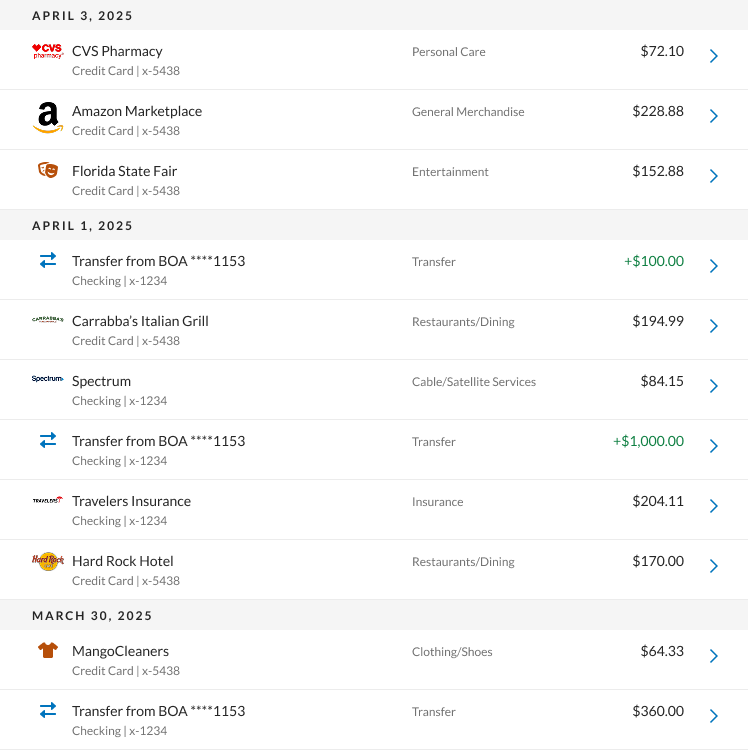This screenshot has height=750, width=748.
Task: Open the MangoCleaners transaction details chevron
Action: tap(714, 656)
